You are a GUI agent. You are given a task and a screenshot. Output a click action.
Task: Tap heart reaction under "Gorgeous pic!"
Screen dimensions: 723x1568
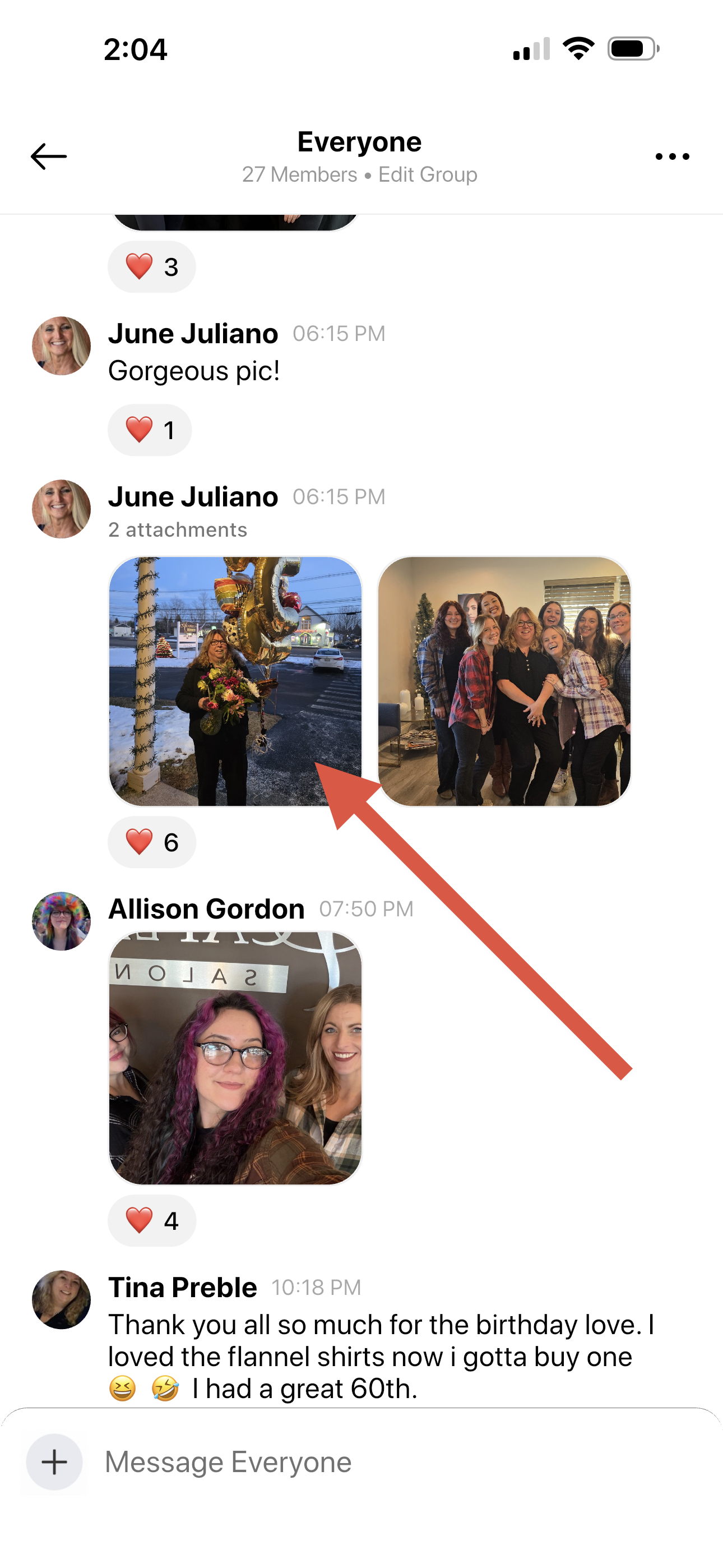tap(150, 430)
